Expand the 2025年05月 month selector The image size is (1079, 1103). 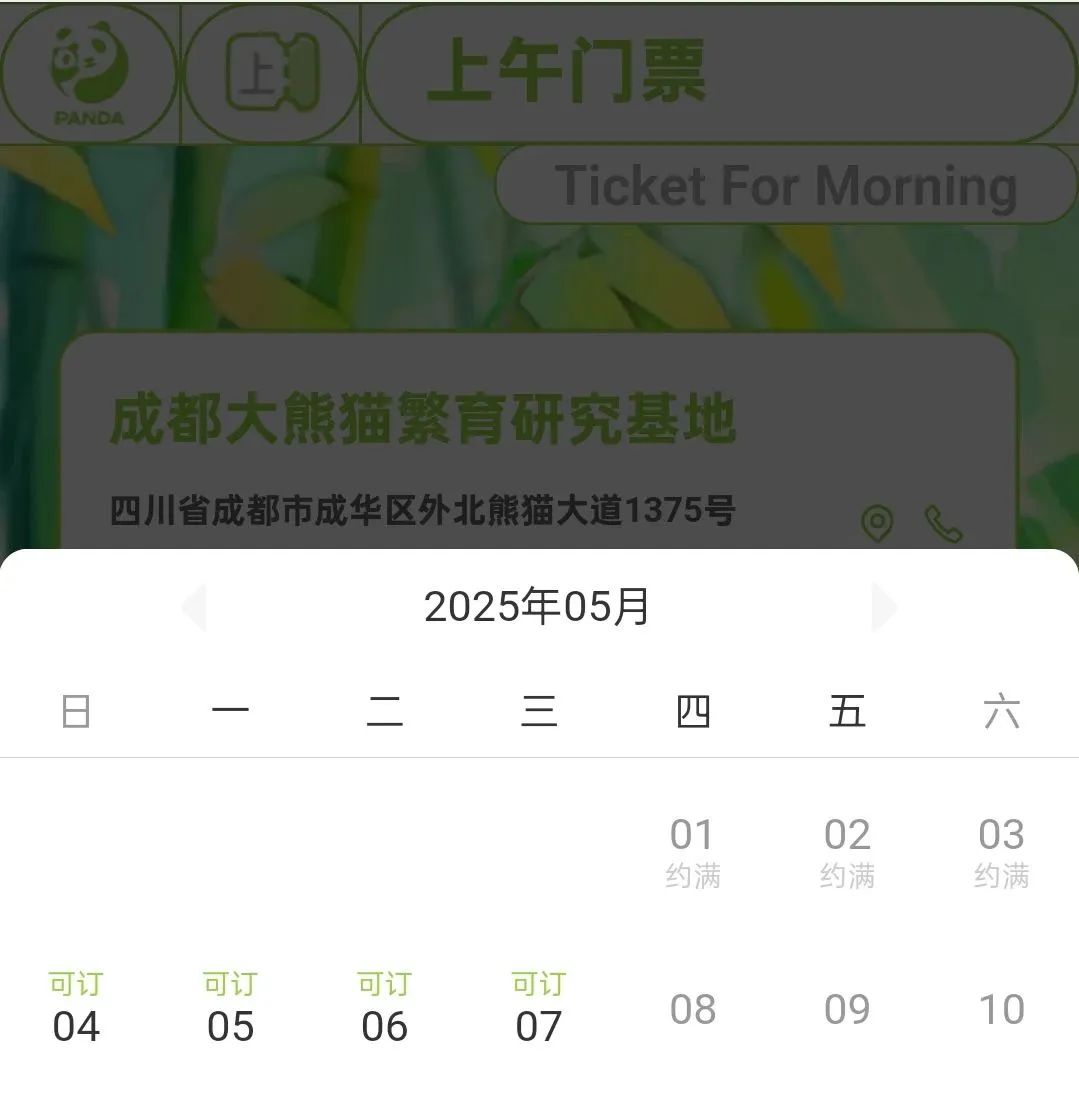[x=539, y=606]
